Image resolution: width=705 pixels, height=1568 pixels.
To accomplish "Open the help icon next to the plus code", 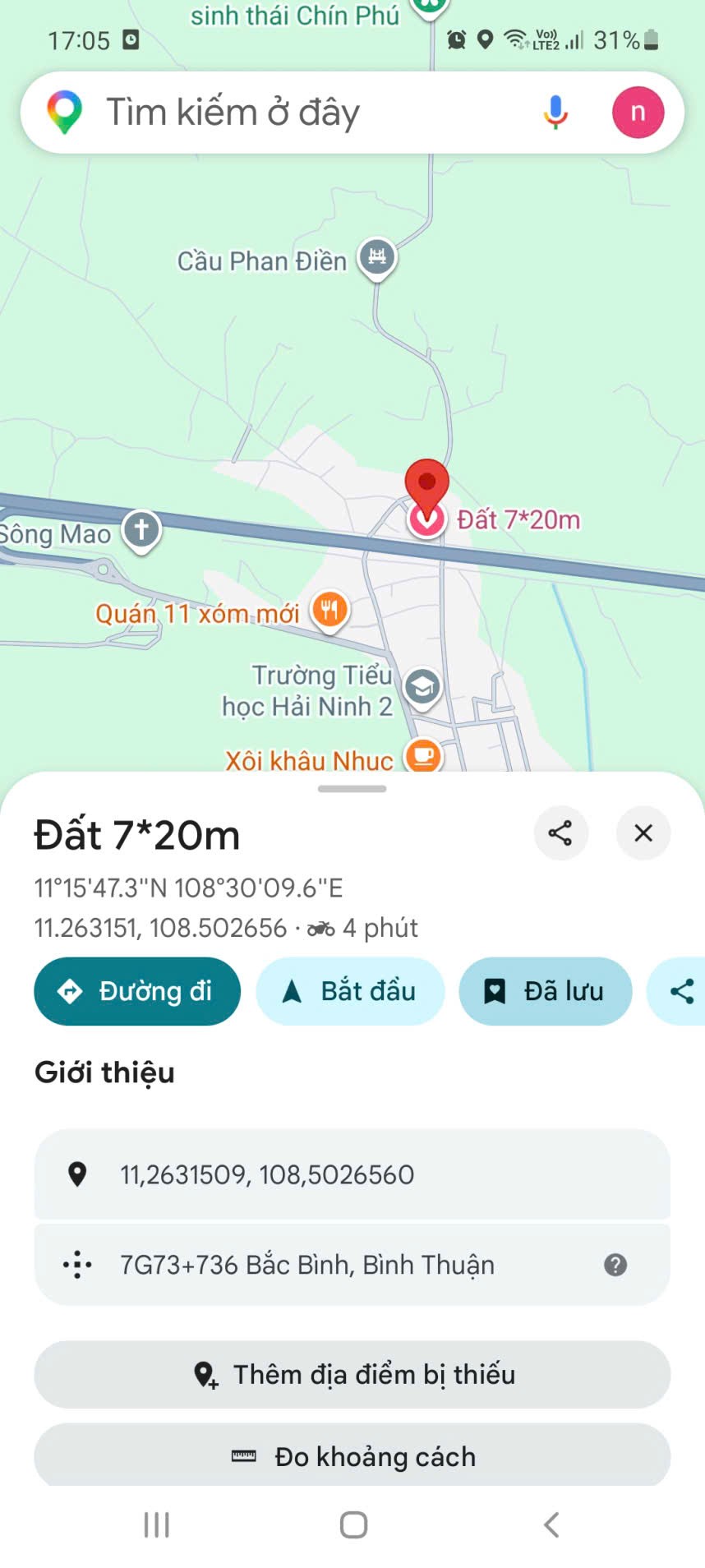I will (615, 1265).
